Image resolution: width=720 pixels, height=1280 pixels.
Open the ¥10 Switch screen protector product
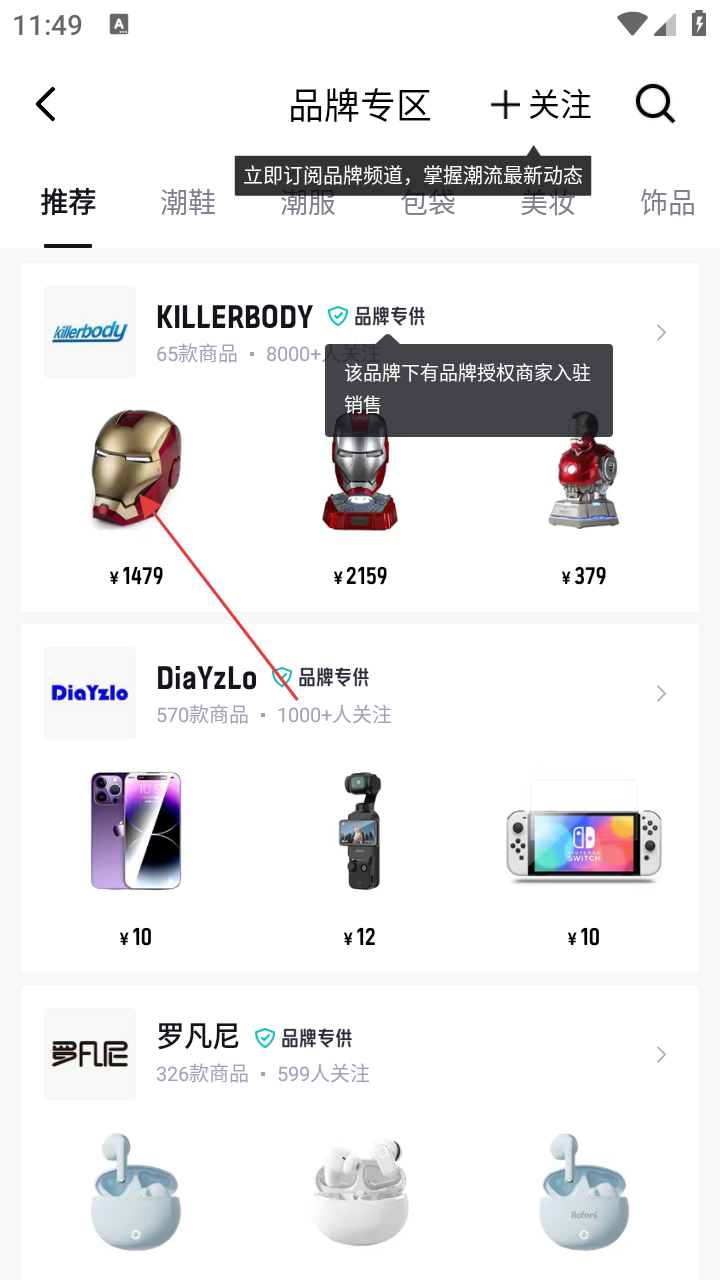click(584, 831)
